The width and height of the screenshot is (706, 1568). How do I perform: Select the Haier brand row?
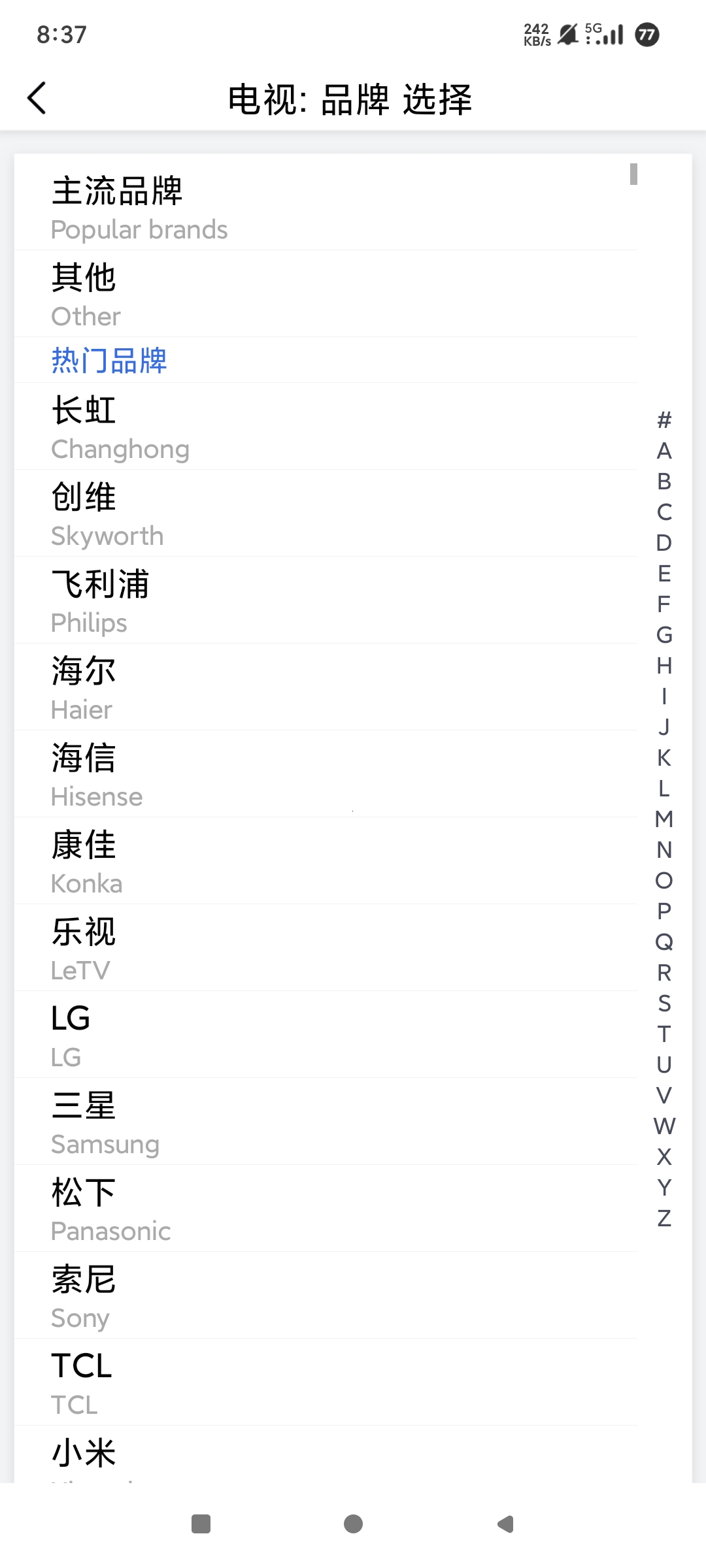coord(326,688)
